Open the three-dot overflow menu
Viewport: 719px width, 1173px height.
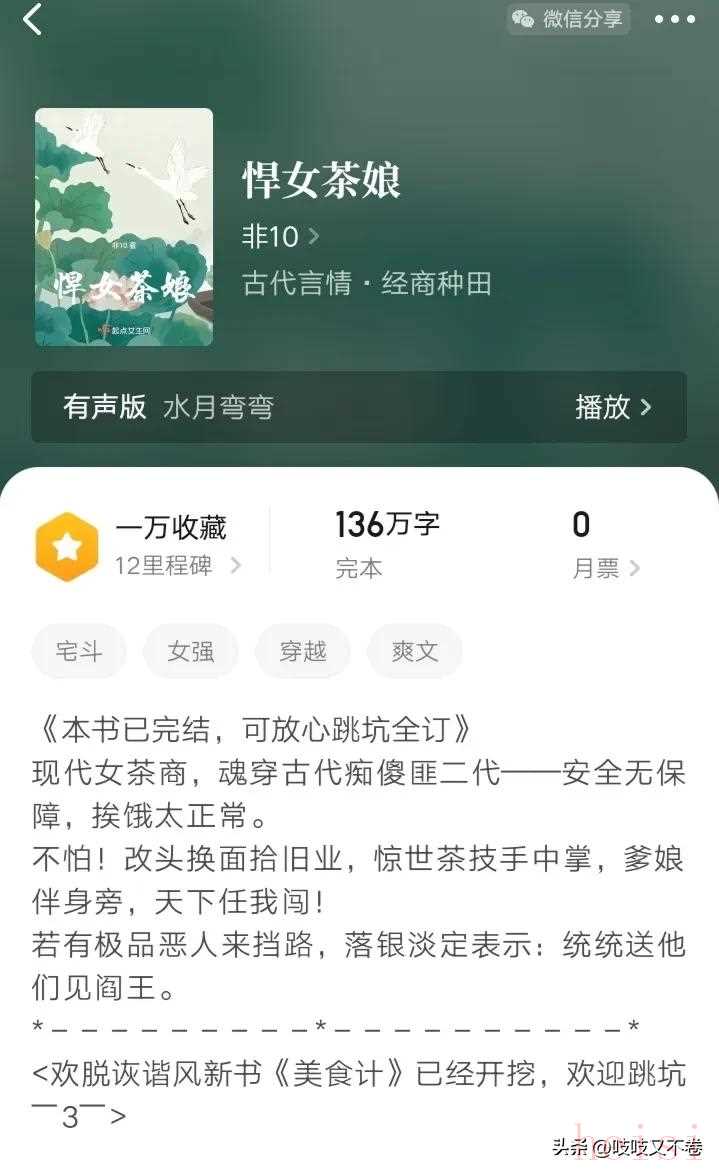[x=674, y=19]
